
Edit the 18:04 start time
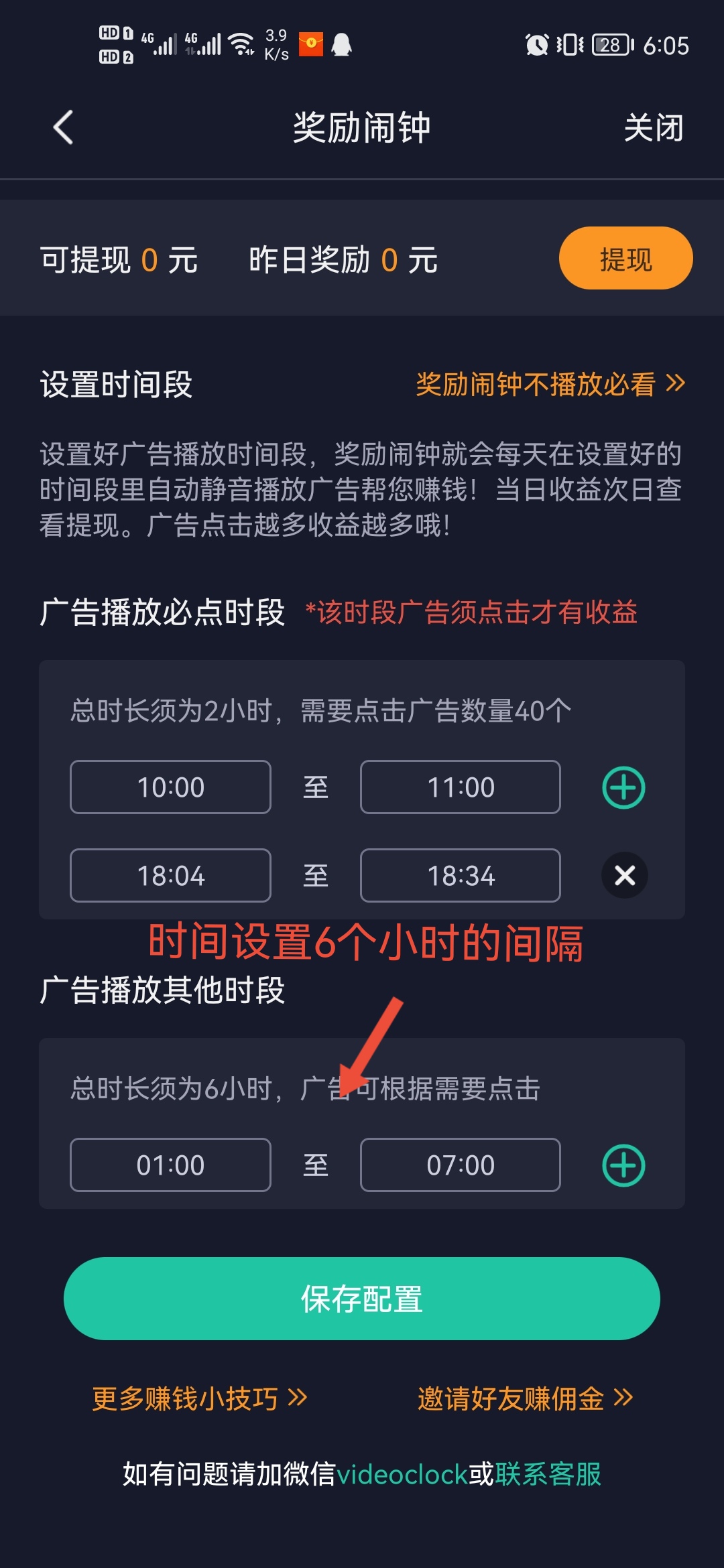tap(170, 876)
